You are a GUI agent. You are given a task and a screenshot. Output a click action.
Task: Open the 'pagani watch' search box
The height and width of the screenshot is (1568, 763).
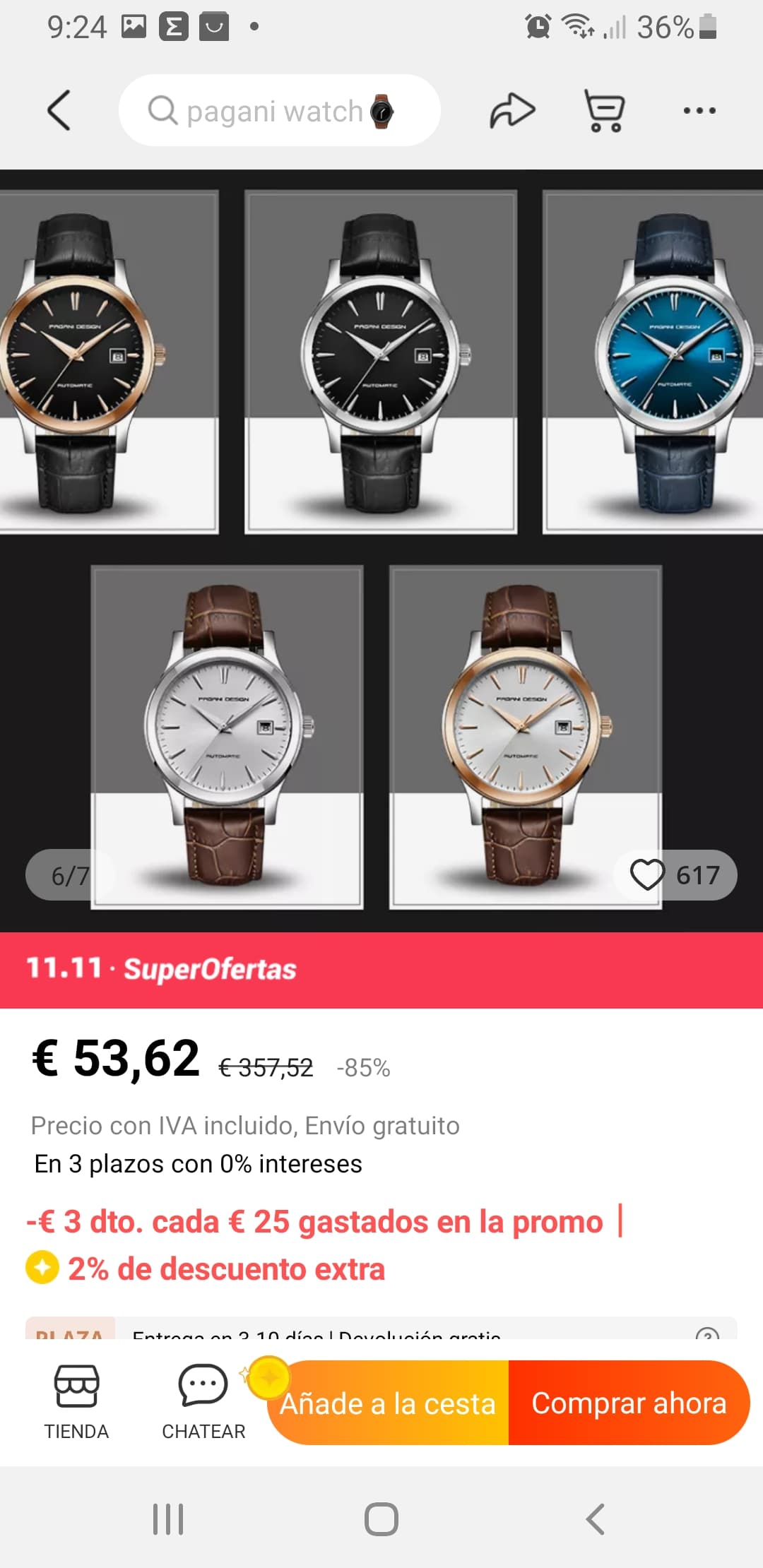pos(280,110)
